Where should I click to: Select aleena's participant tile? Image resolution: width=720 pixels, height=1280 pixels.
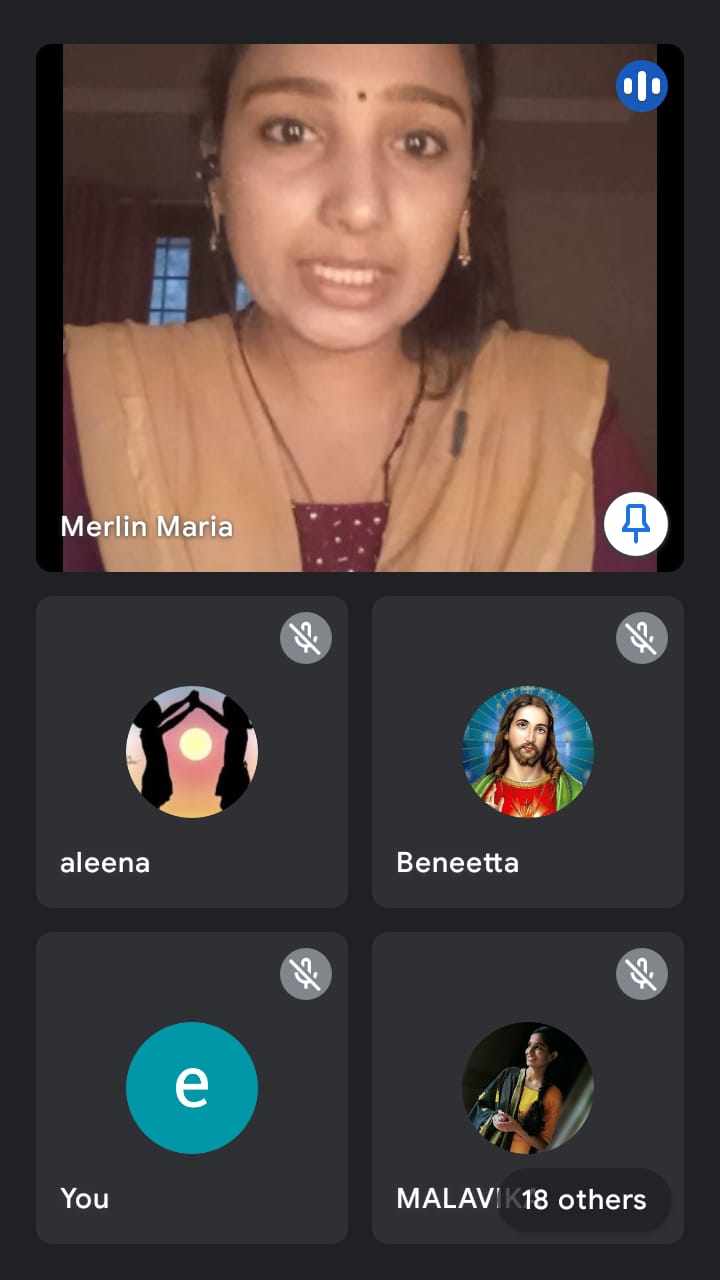click(192, 752)
